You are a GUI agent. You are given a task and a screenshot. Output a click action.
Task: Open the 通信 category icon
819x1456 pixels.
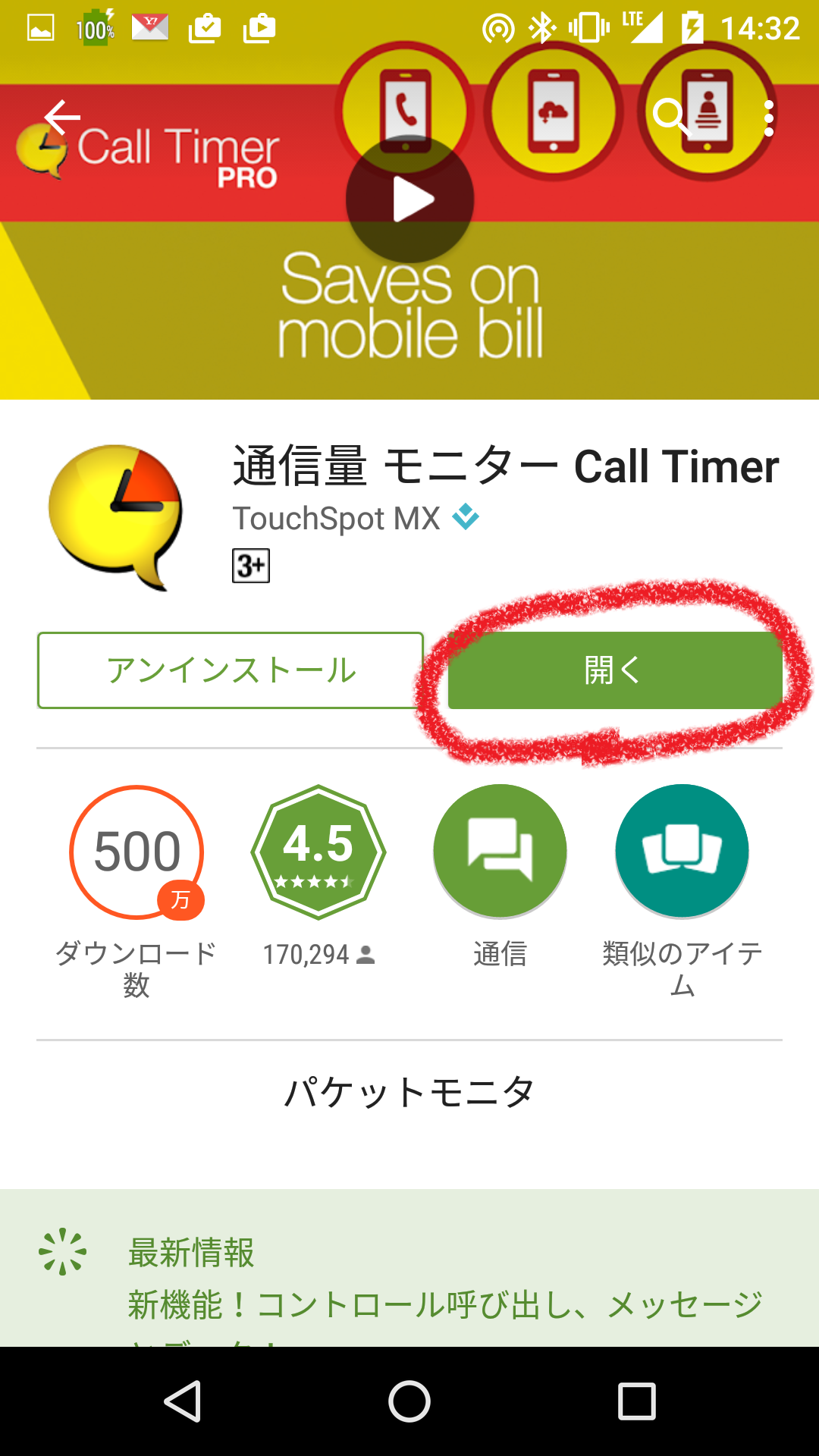click(499, 851)
